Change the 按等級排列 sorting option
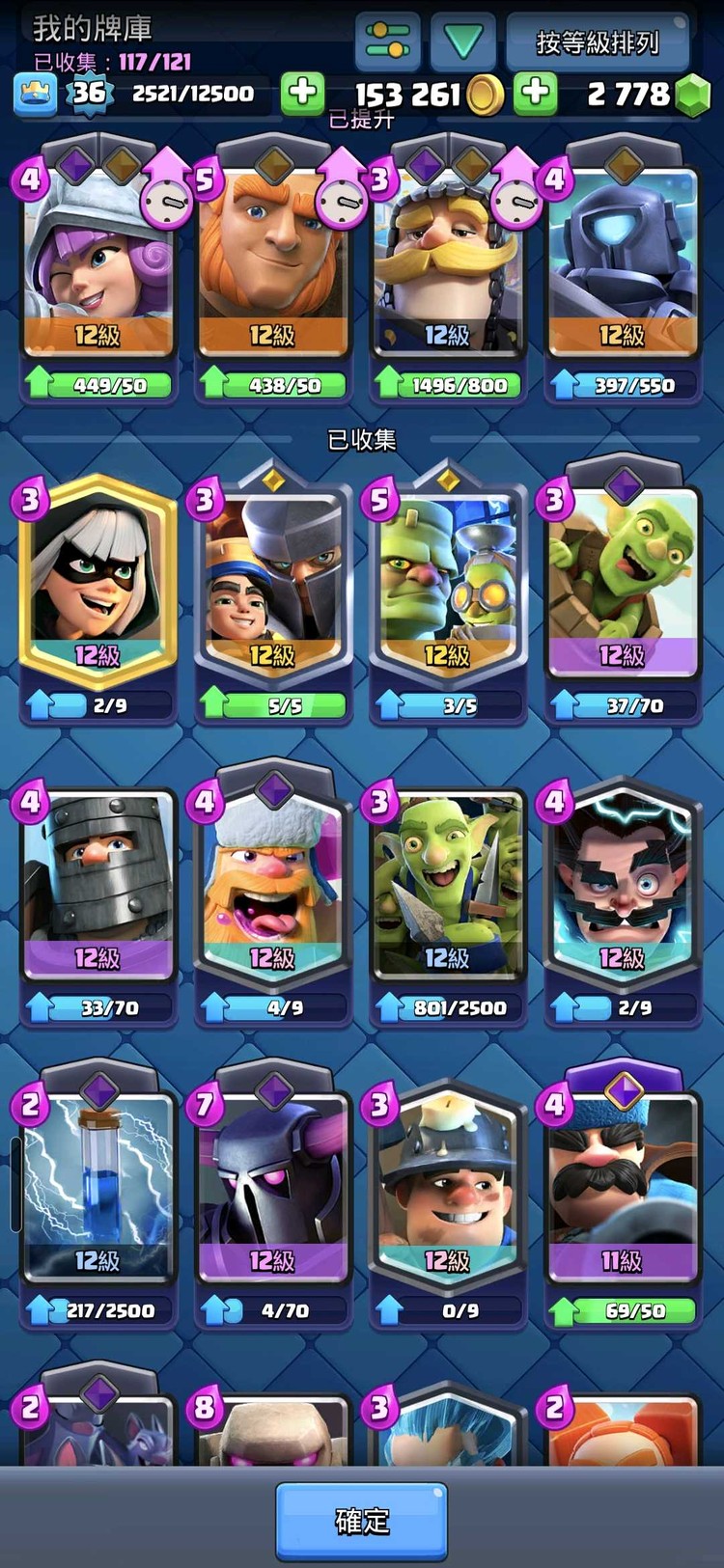The width and height of the screenshot is (724, 1568). point(598,42)
